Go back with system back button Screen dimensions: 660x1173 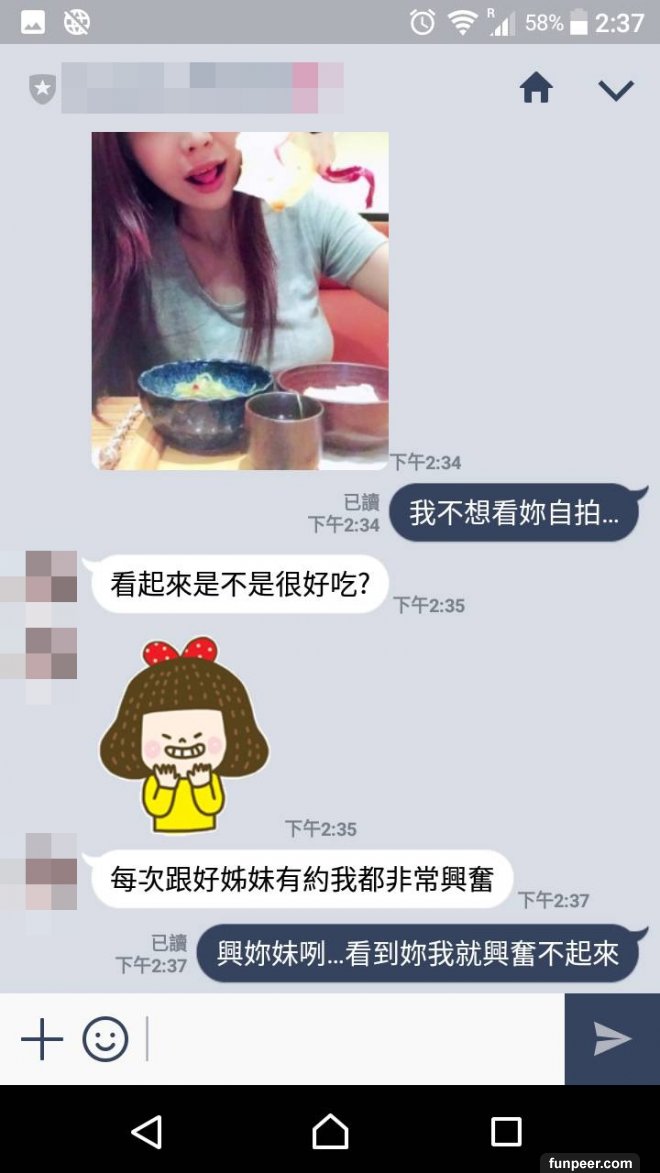(147, 1131)
